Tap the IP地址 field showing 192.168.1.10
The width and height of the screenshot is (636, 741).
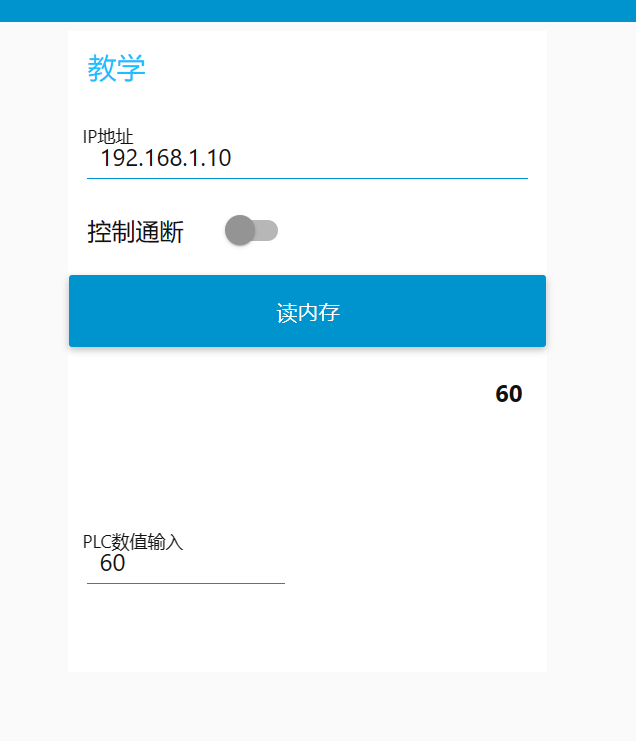pos(306,159)
